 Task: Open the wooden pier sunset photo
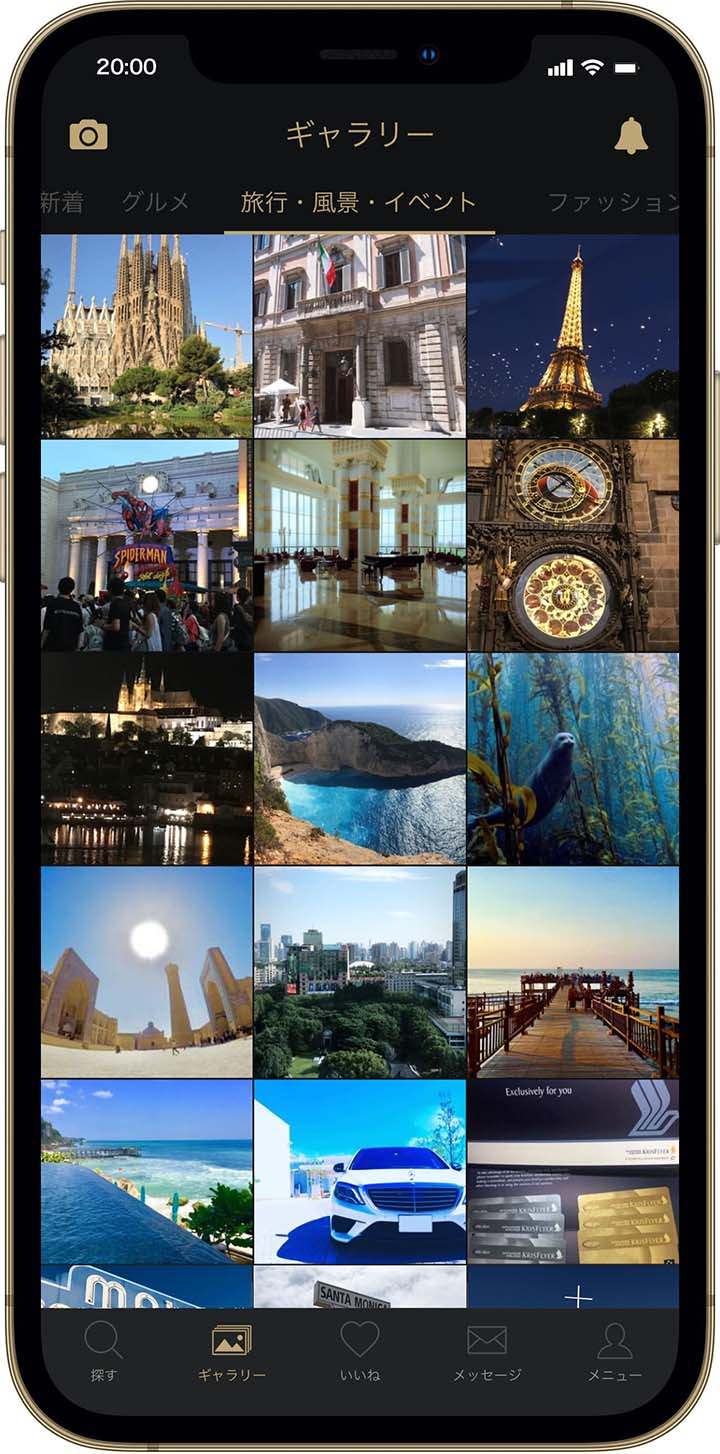click(x=573, y=972)
